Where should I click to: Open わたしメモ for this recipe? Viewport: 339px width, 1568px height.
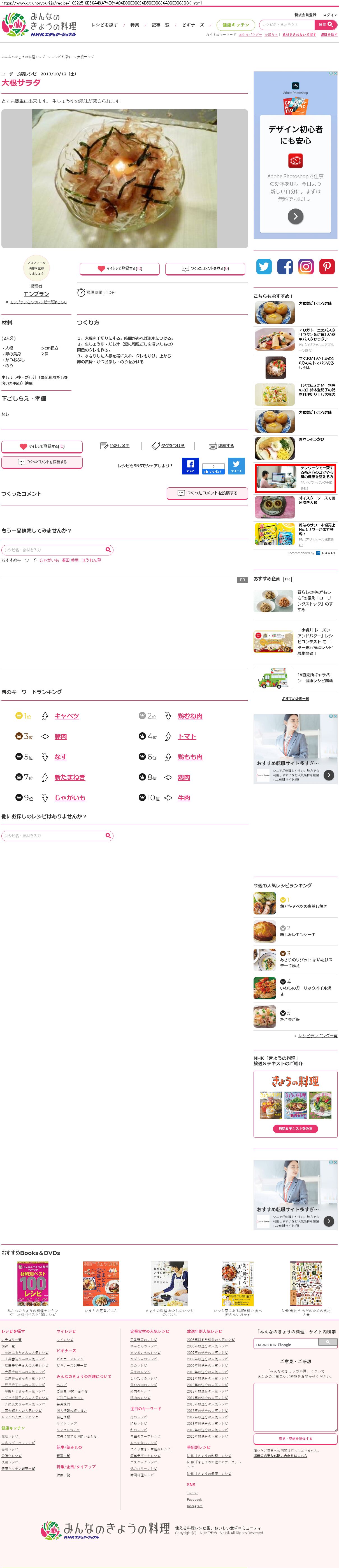pos(115,446)
